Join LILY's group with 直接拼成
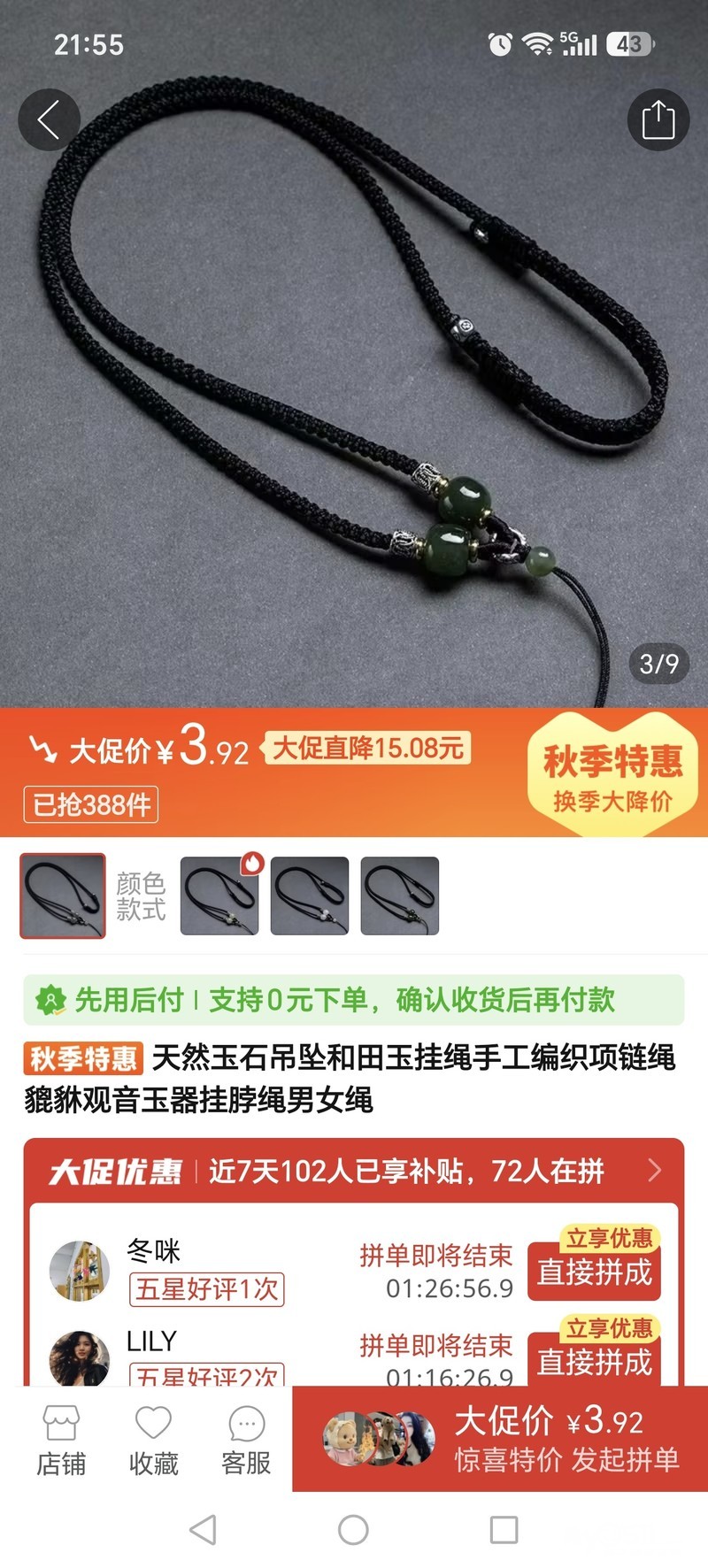 pos(595,1360)
